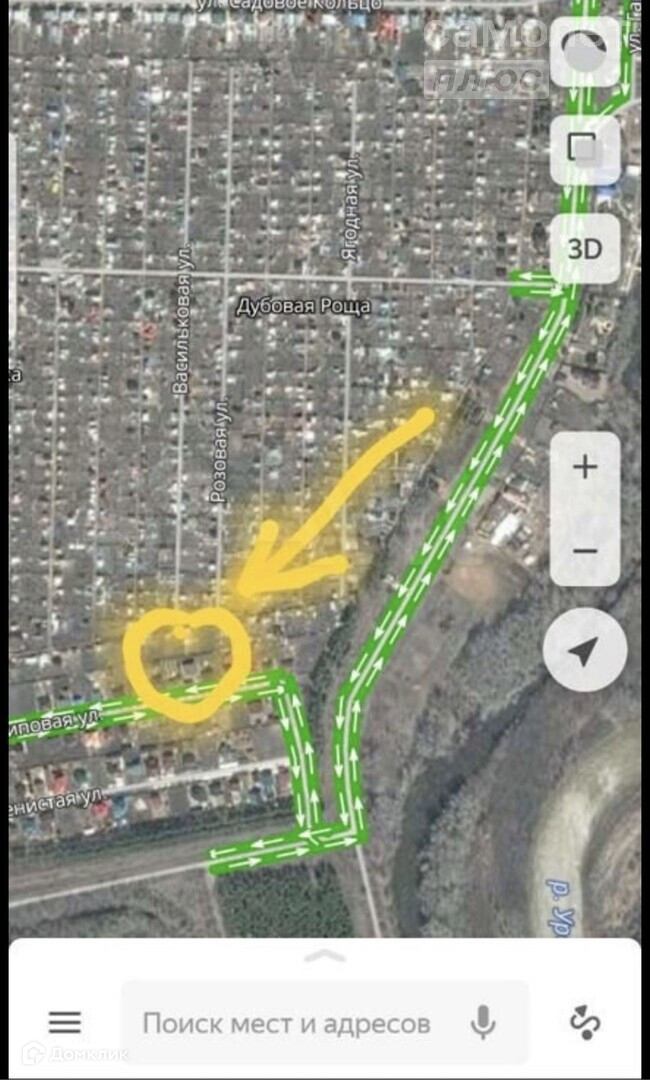Zoom out of the map
This screenshot has width=650, height=1080.
585,551
